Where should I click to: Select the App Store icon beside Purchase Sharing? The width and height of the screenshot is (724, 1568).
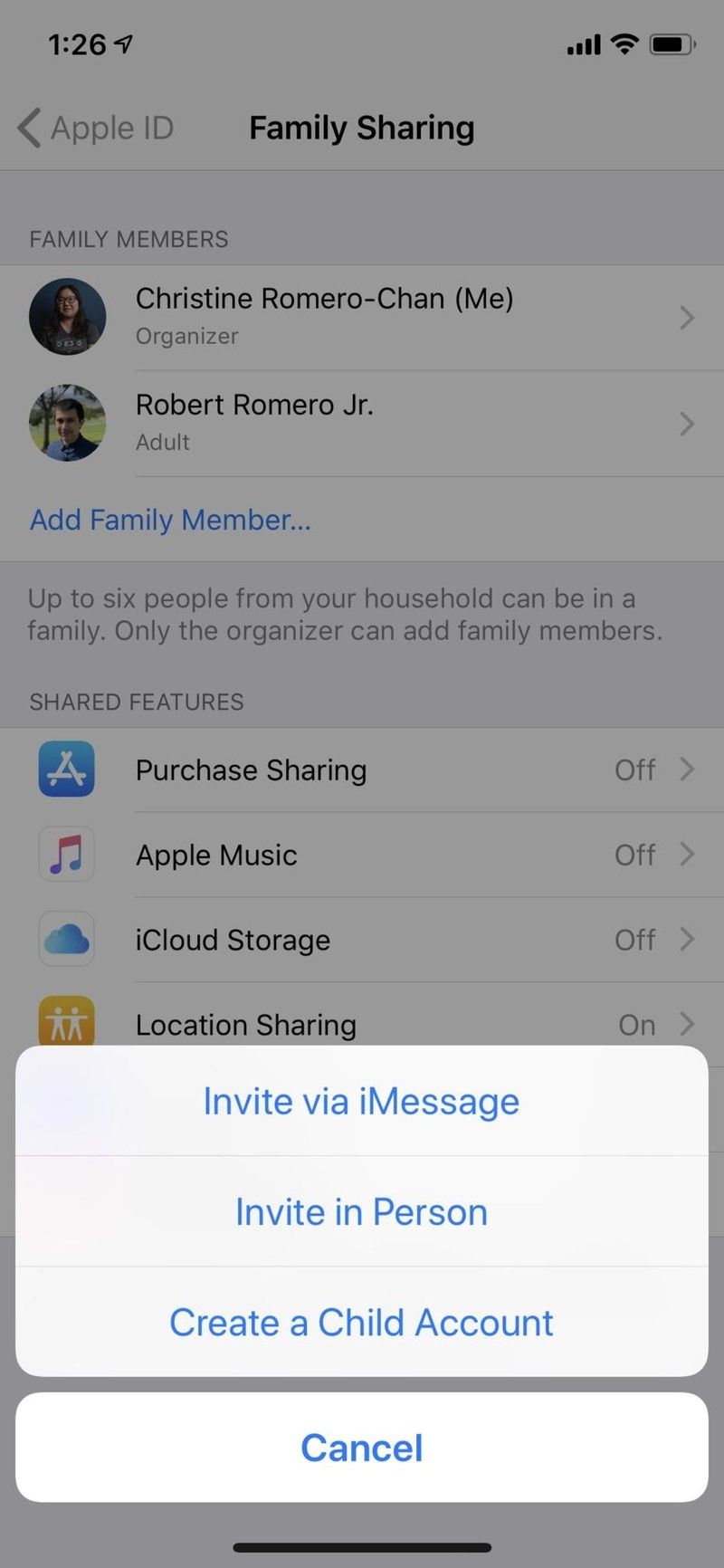tap(66, 769)
